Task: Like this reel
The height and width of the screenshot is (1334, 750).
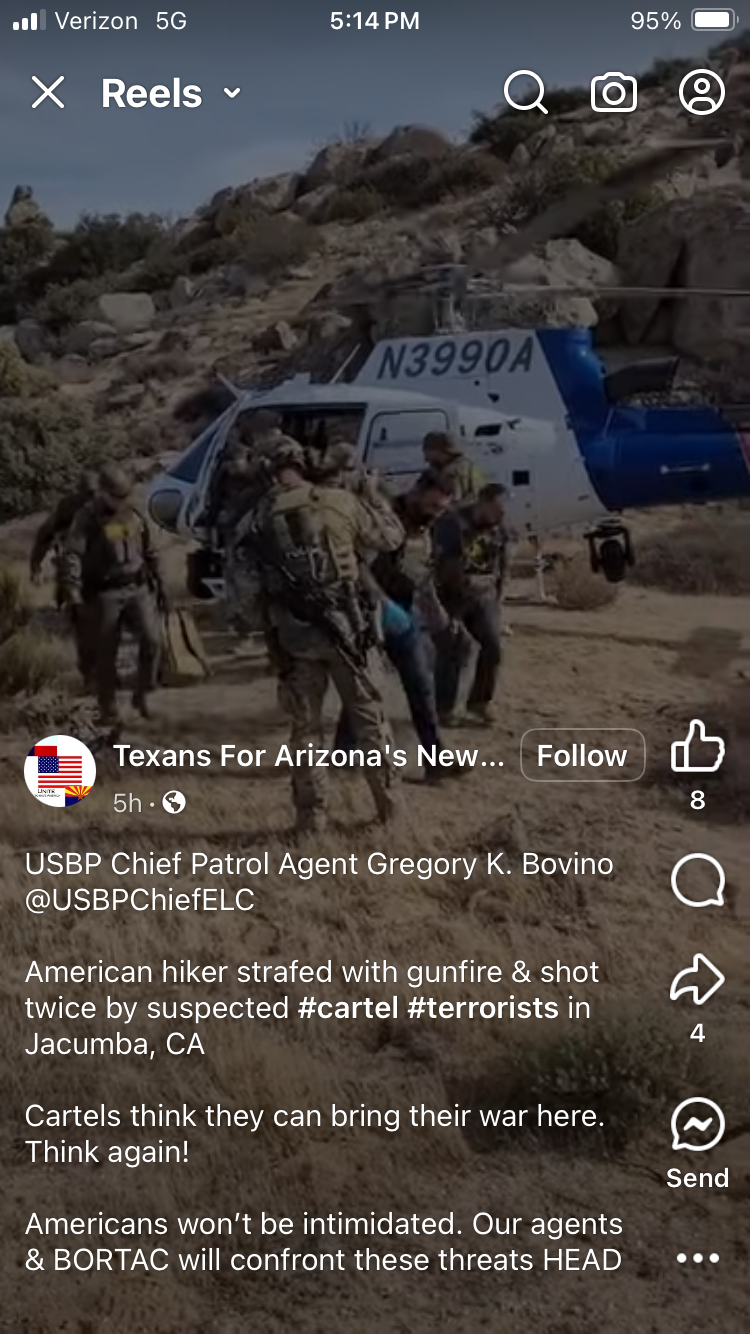Action: click(x=697, y=748)
